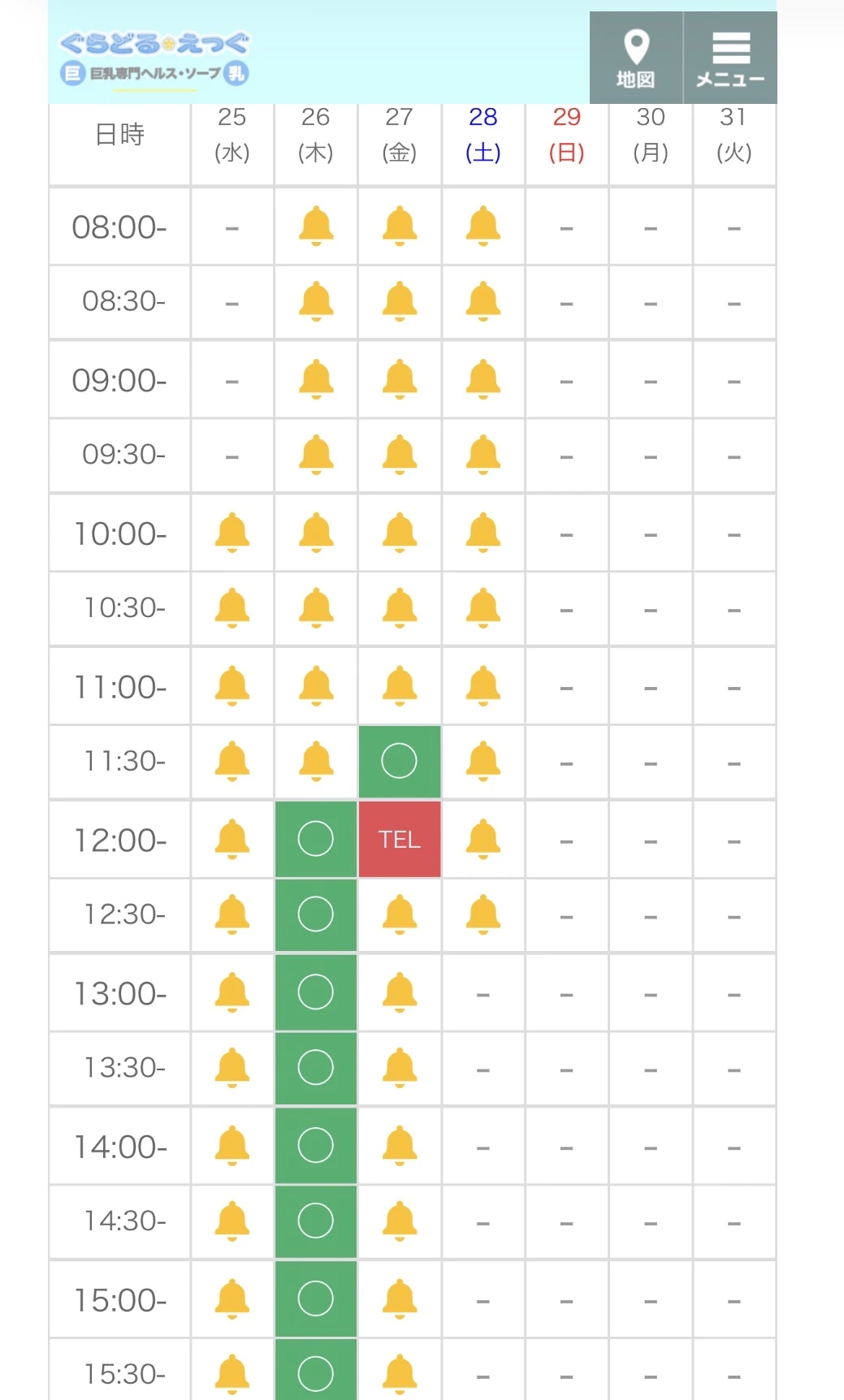Tap TEL for 12:00 on the 27th
The width and height of the screenshot is (844, 1400).
(399, 839)
